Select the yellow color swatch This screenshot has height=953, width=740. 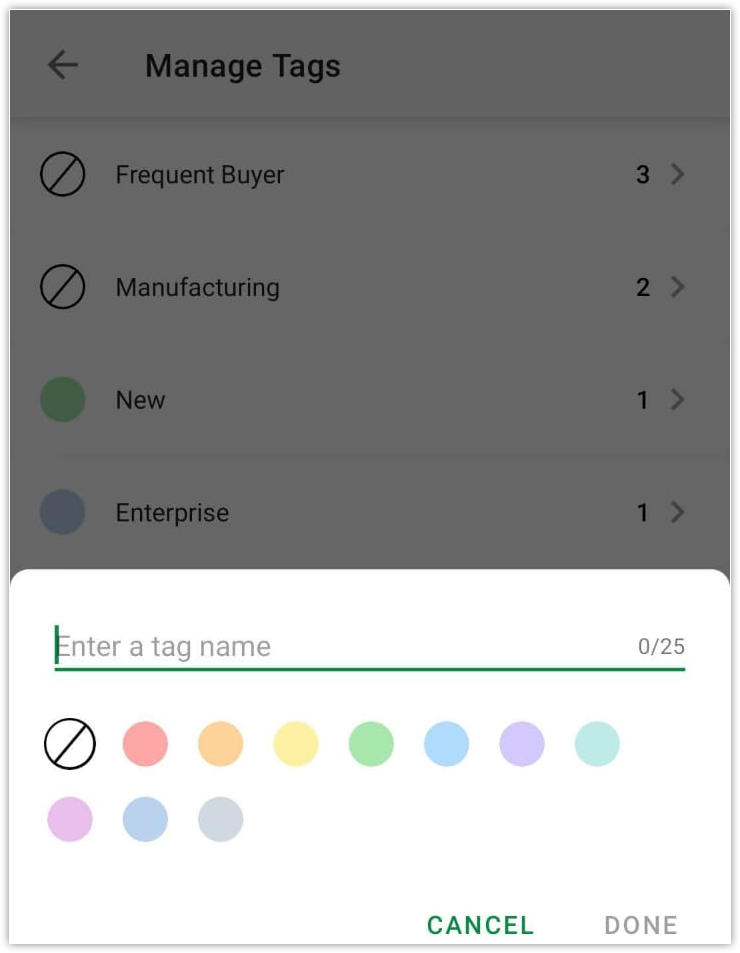point(296,744)
